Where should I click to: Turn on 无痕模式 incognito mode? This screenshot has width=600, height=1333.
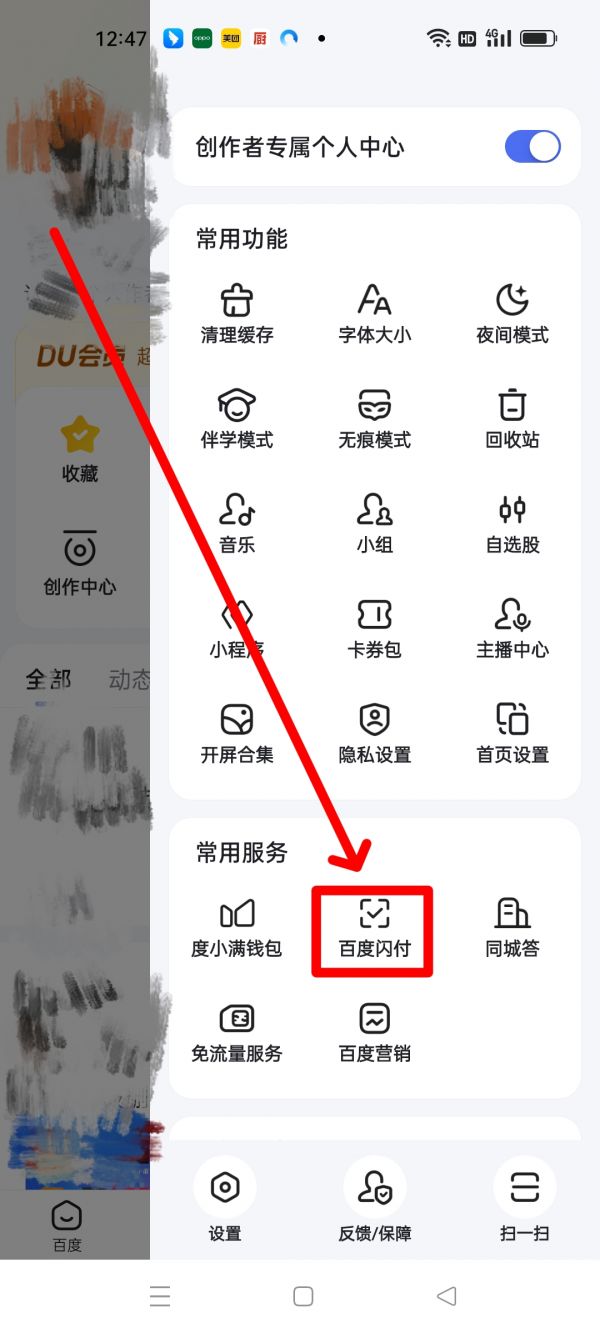click(374, 418)
